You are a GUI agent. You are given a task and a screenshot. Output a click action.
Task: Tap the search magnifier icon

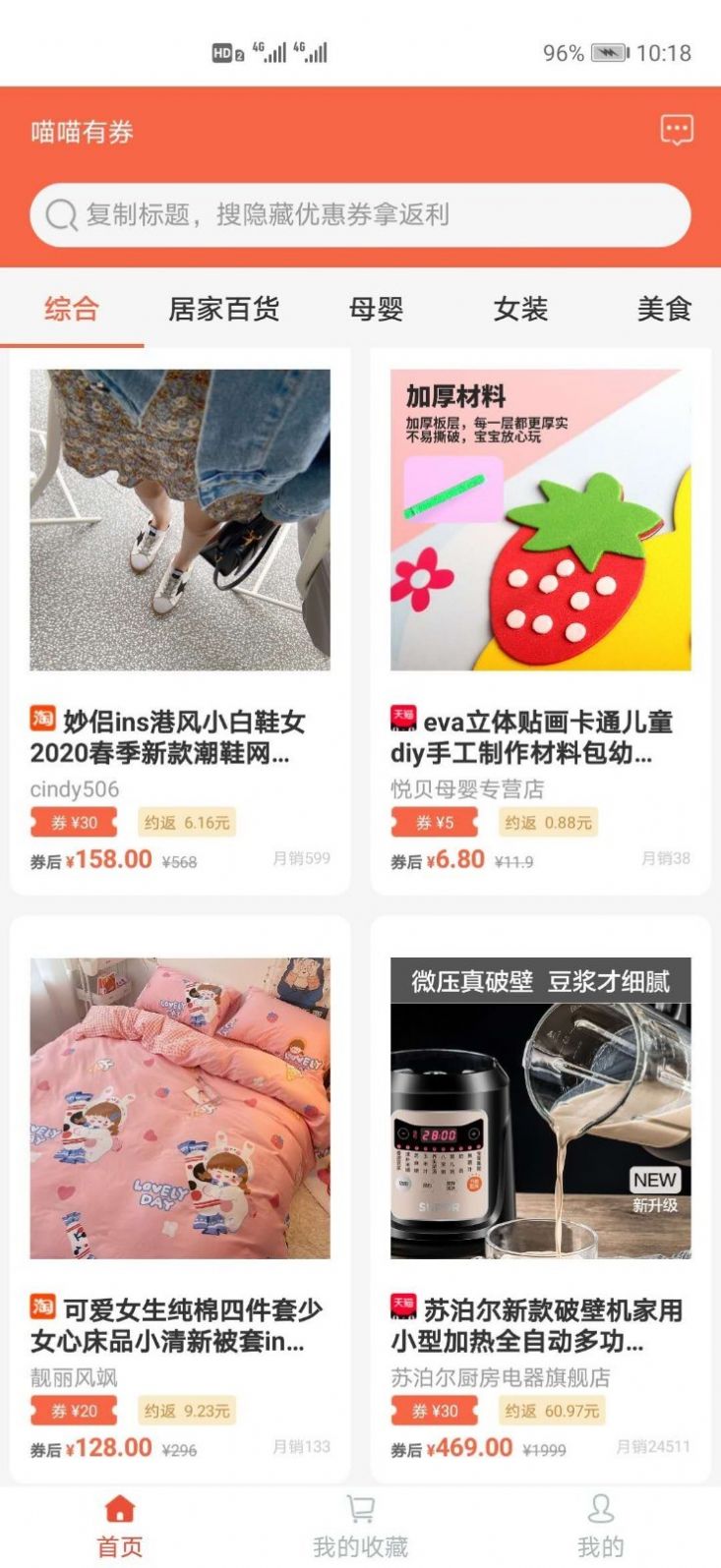60,212
